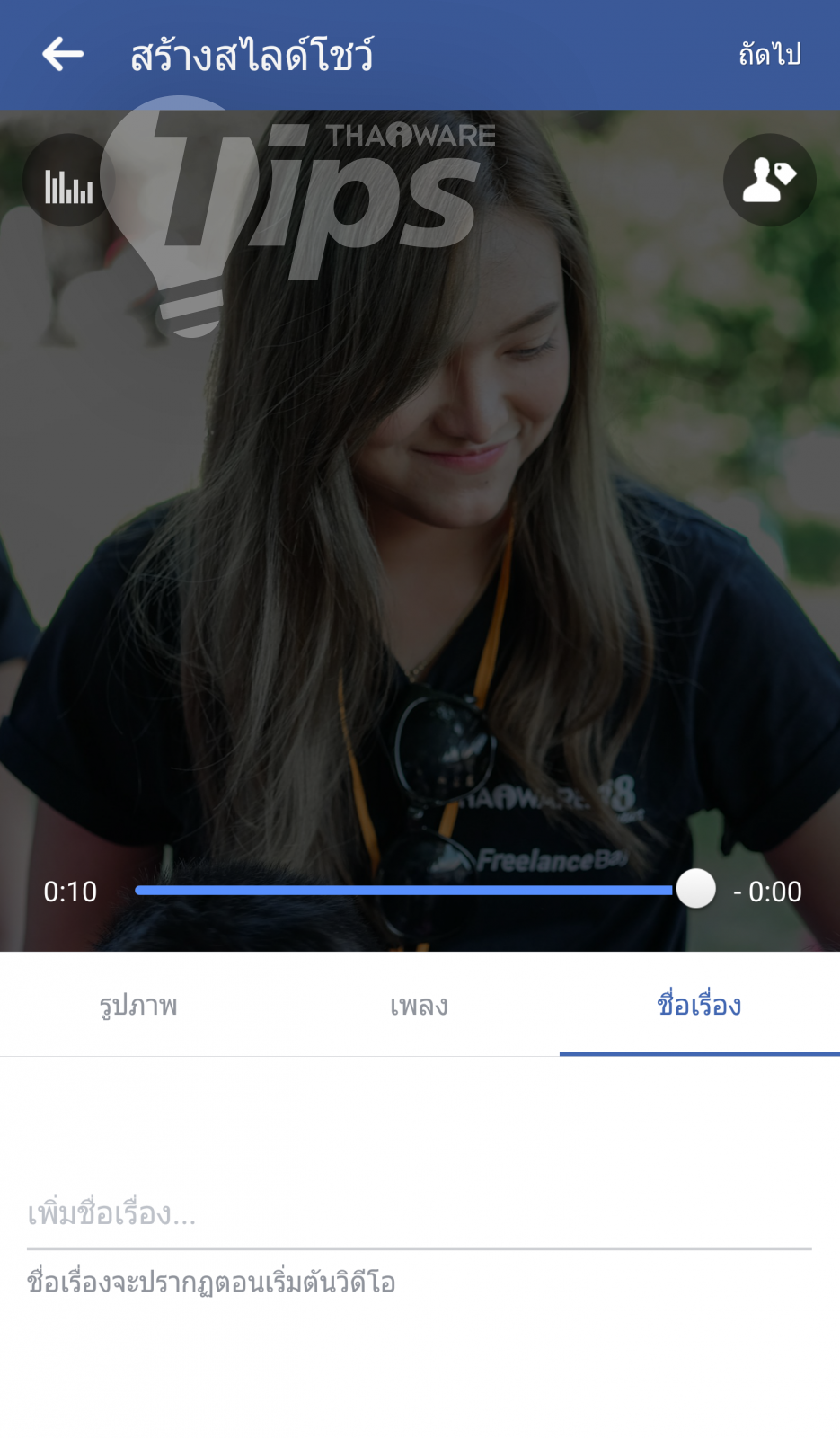Switch to the รูปภาพ tab

point(138,1005)
